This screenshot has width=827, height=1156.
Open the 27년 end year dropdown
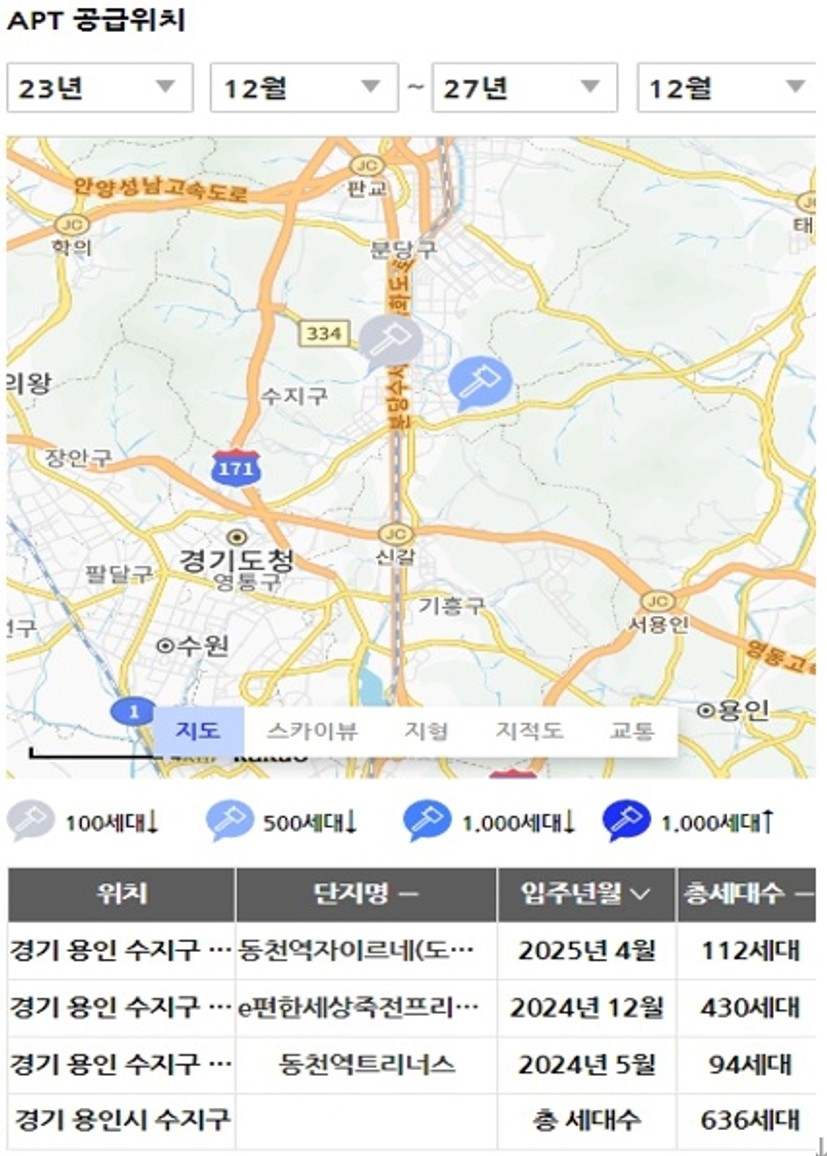524,88
